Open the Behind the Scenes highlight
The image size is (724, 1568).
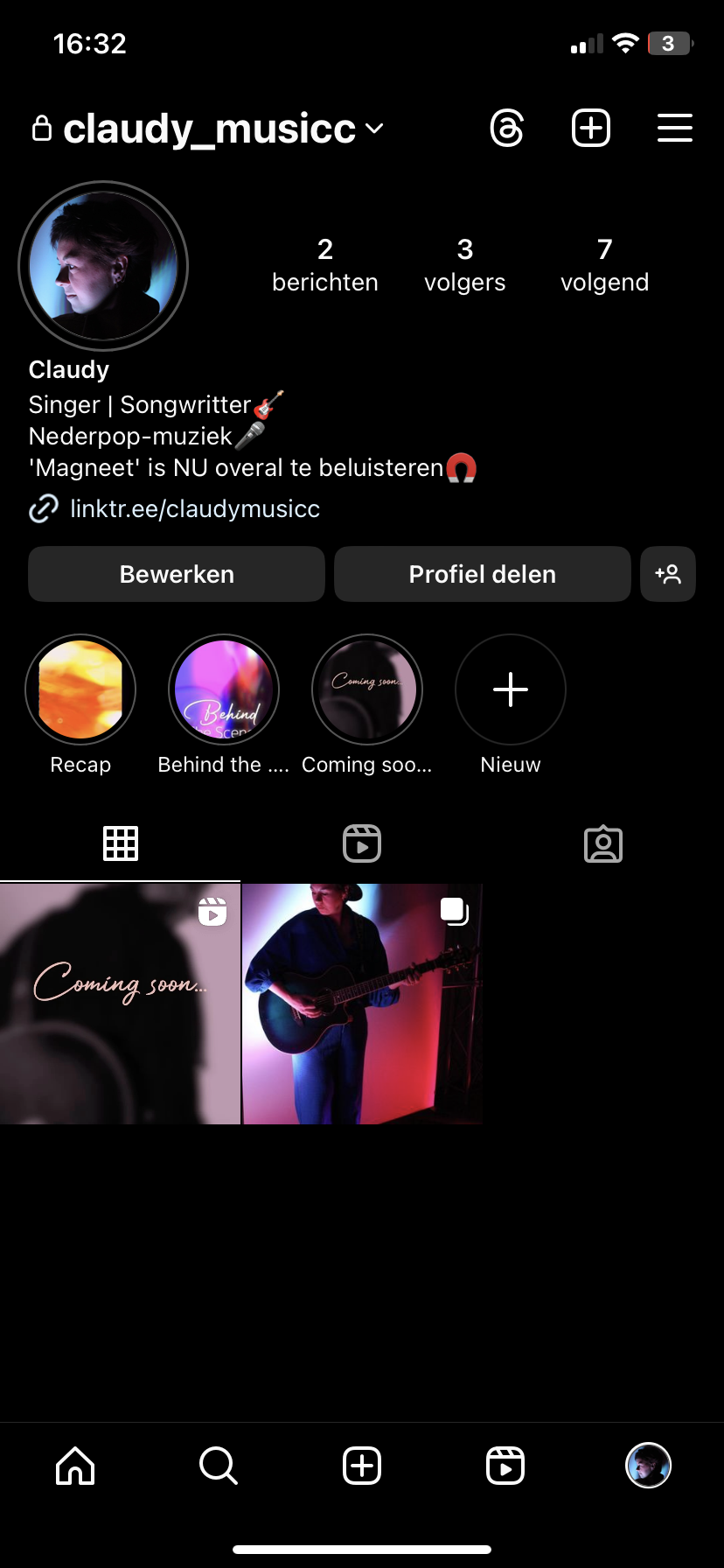(224, 689)
